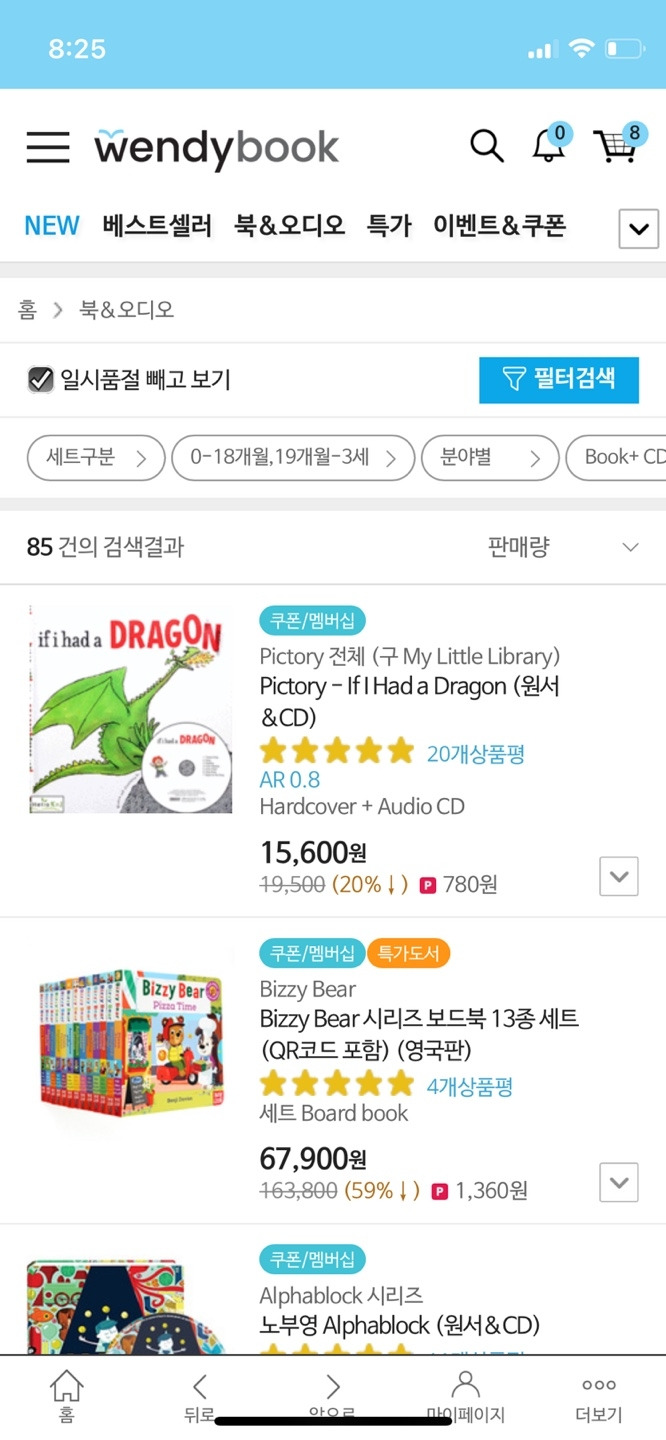Change the 판매량 sort order
Viewport: 666px width, 1440px height.
tap(563, 547)
